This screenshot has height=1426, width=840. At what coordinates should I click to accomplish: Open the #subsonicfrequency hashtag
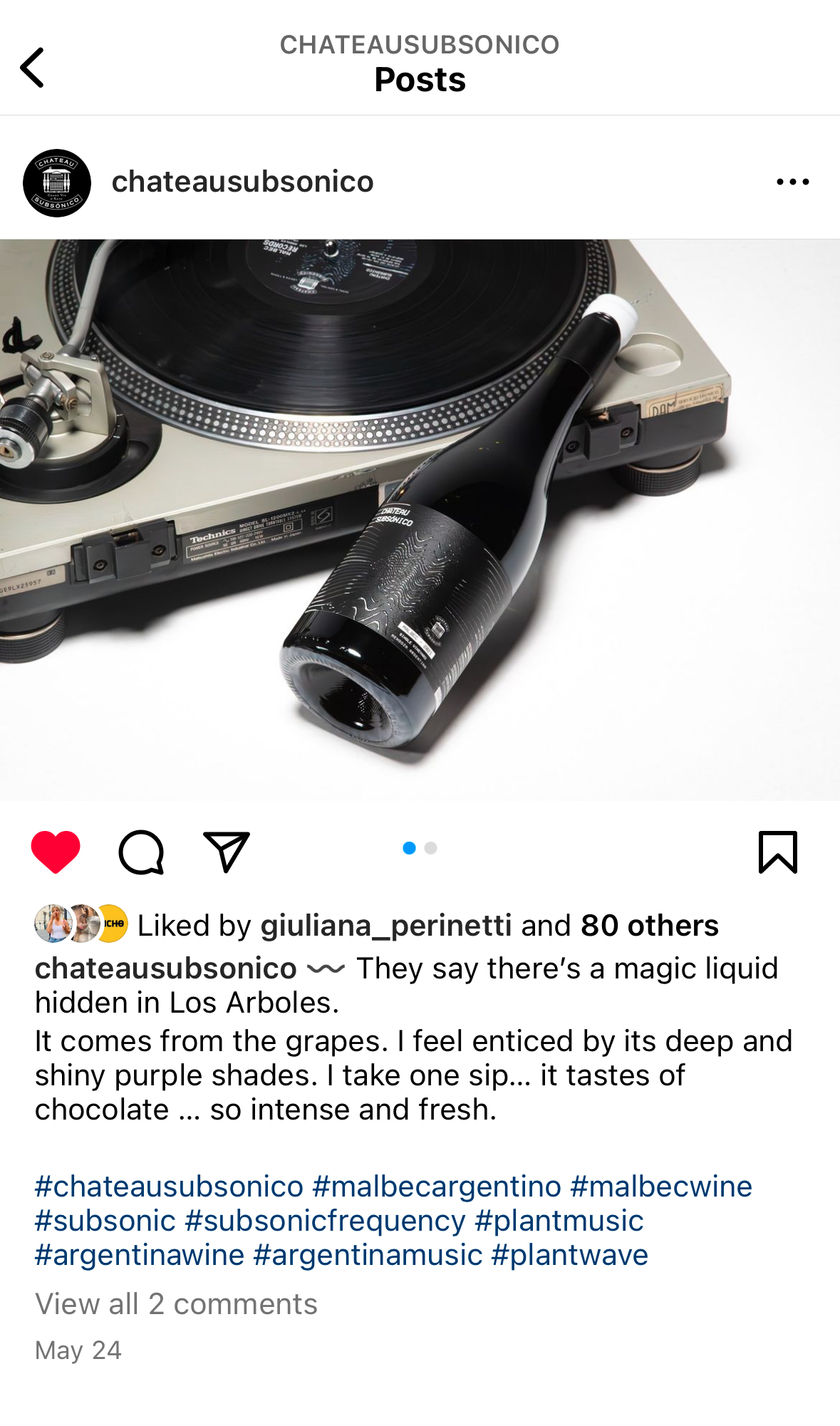[x=325, y=1221]
